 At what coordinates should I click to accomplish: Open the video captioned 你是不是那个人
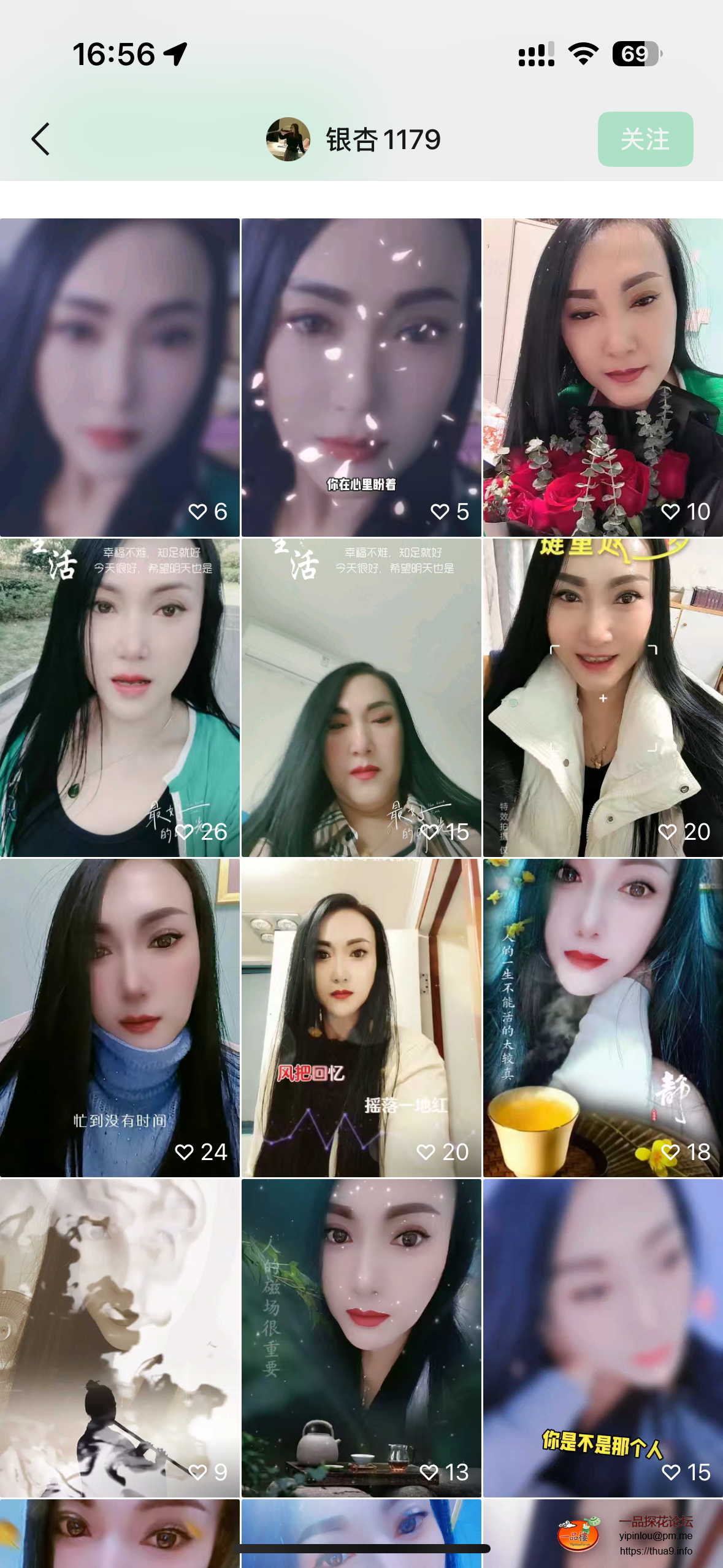tap(603, 1338)
